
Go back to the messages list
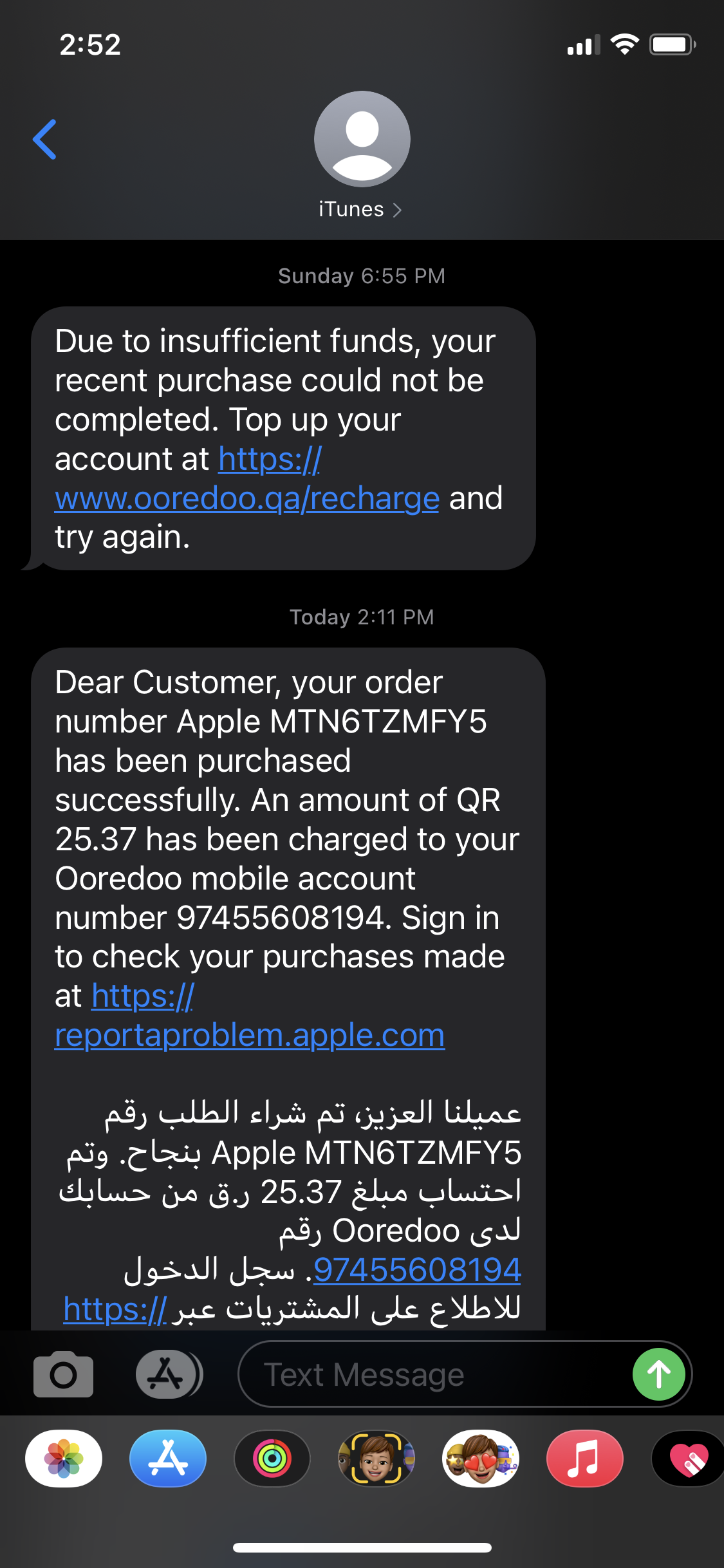[x=44, y=139]
